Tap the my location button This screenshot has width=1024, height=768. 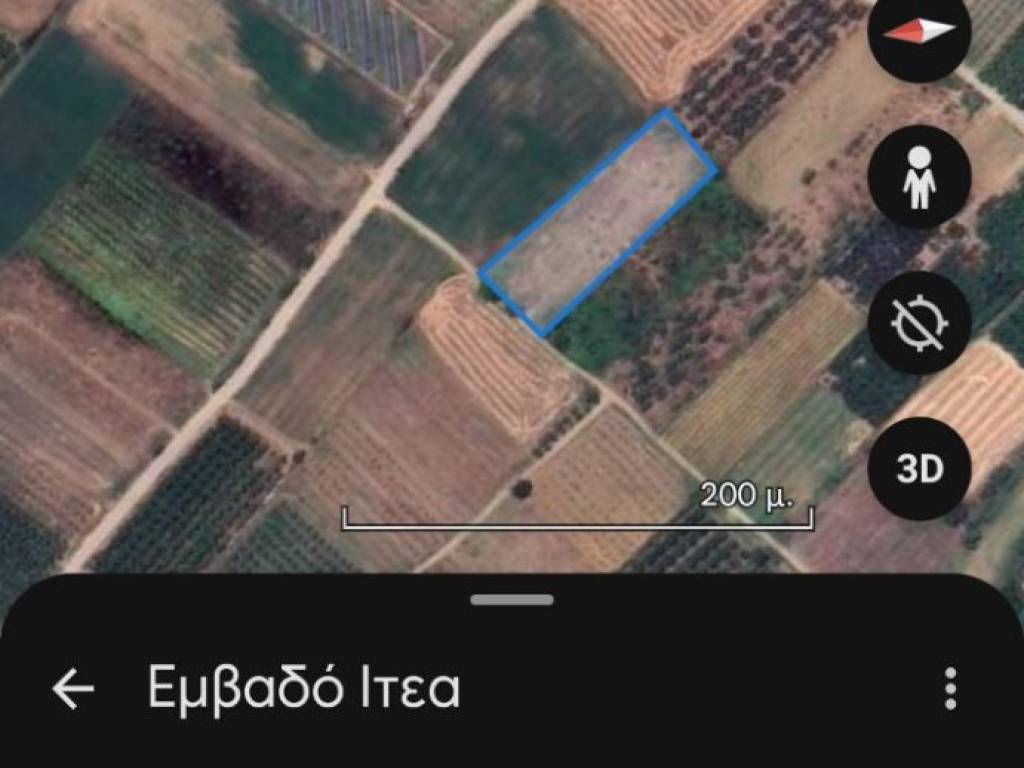click(x=918, y=323)
